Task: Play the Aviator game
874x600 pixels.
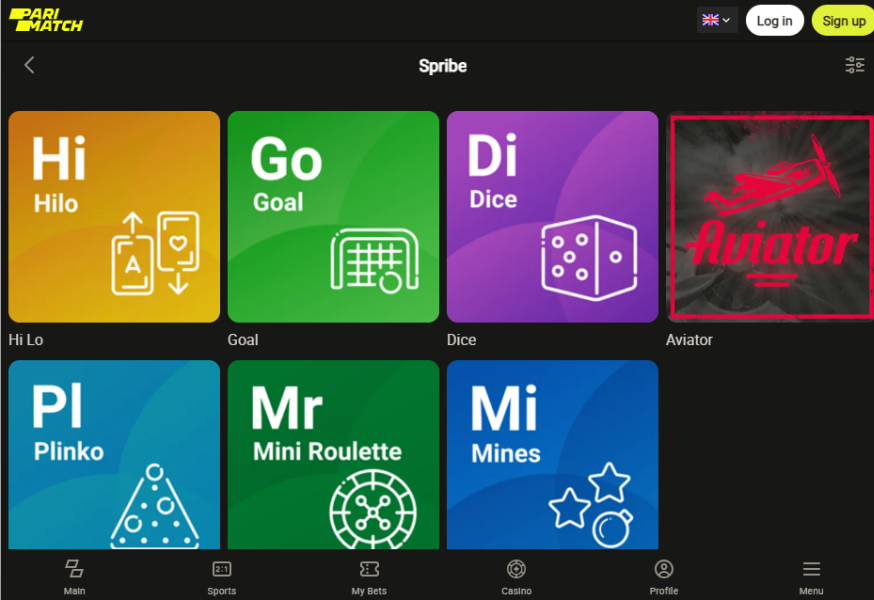Action: coord(769,217)
